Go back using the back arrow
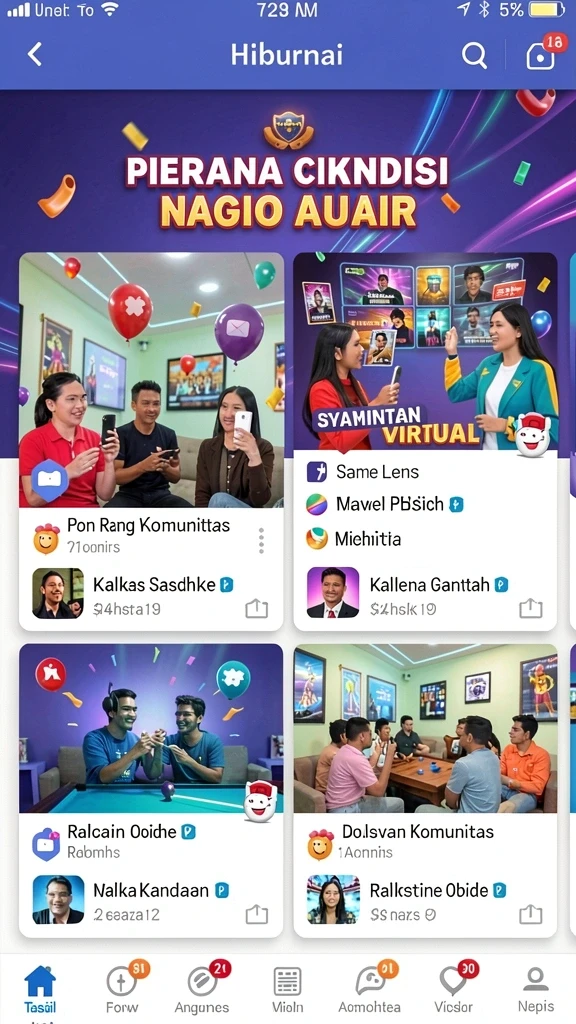 coord(35,54)
